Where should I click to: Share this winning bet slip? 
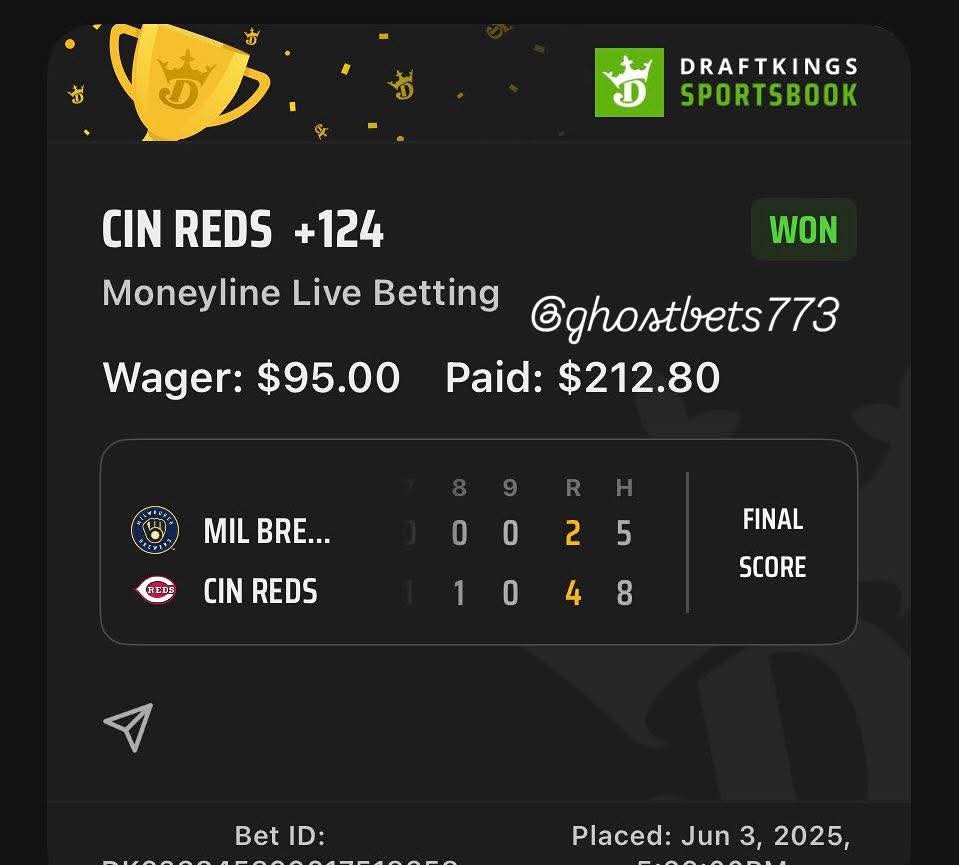129,727
